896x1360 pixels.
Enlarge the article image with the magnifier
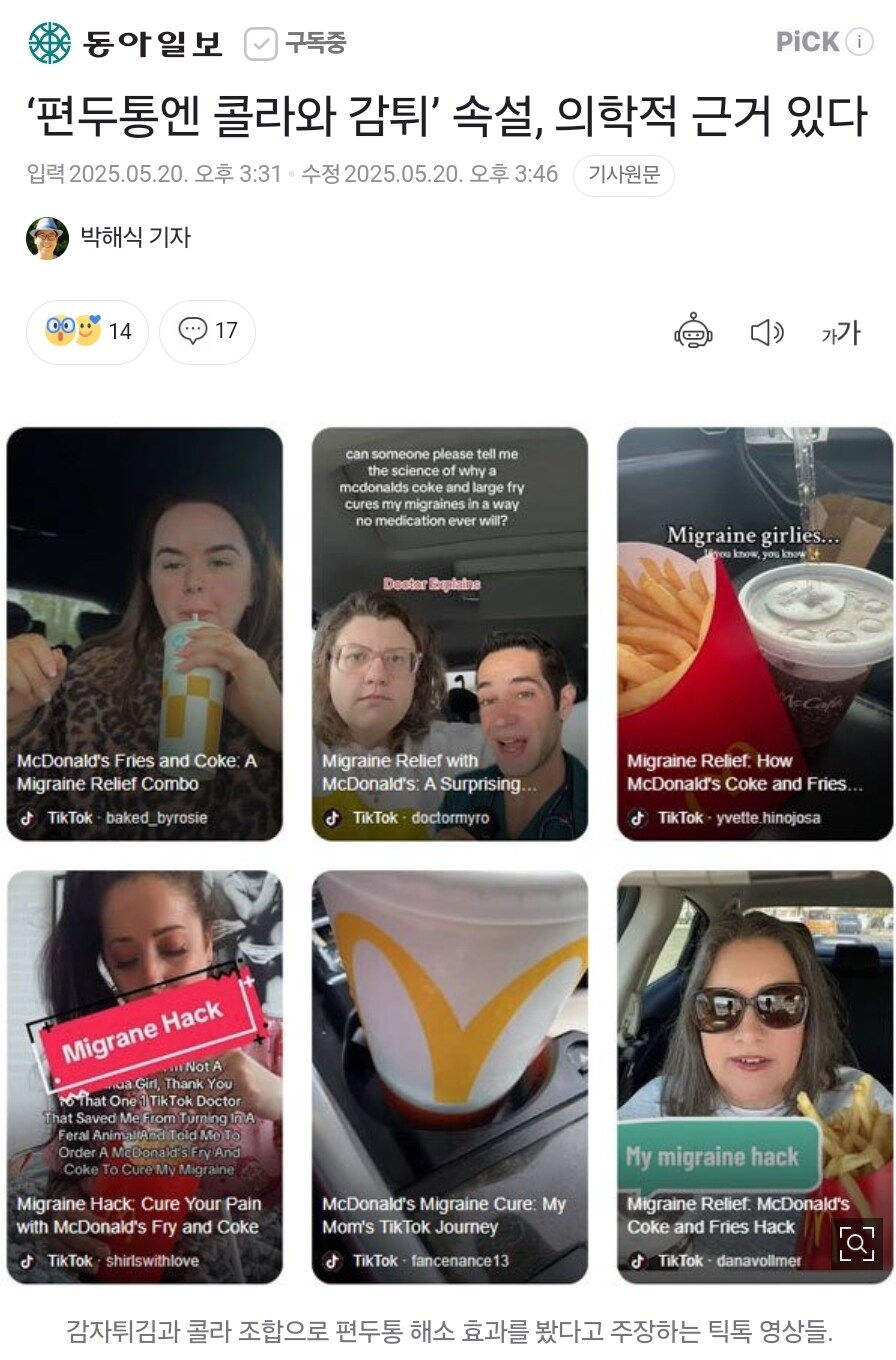click(x=857, y=1244)
